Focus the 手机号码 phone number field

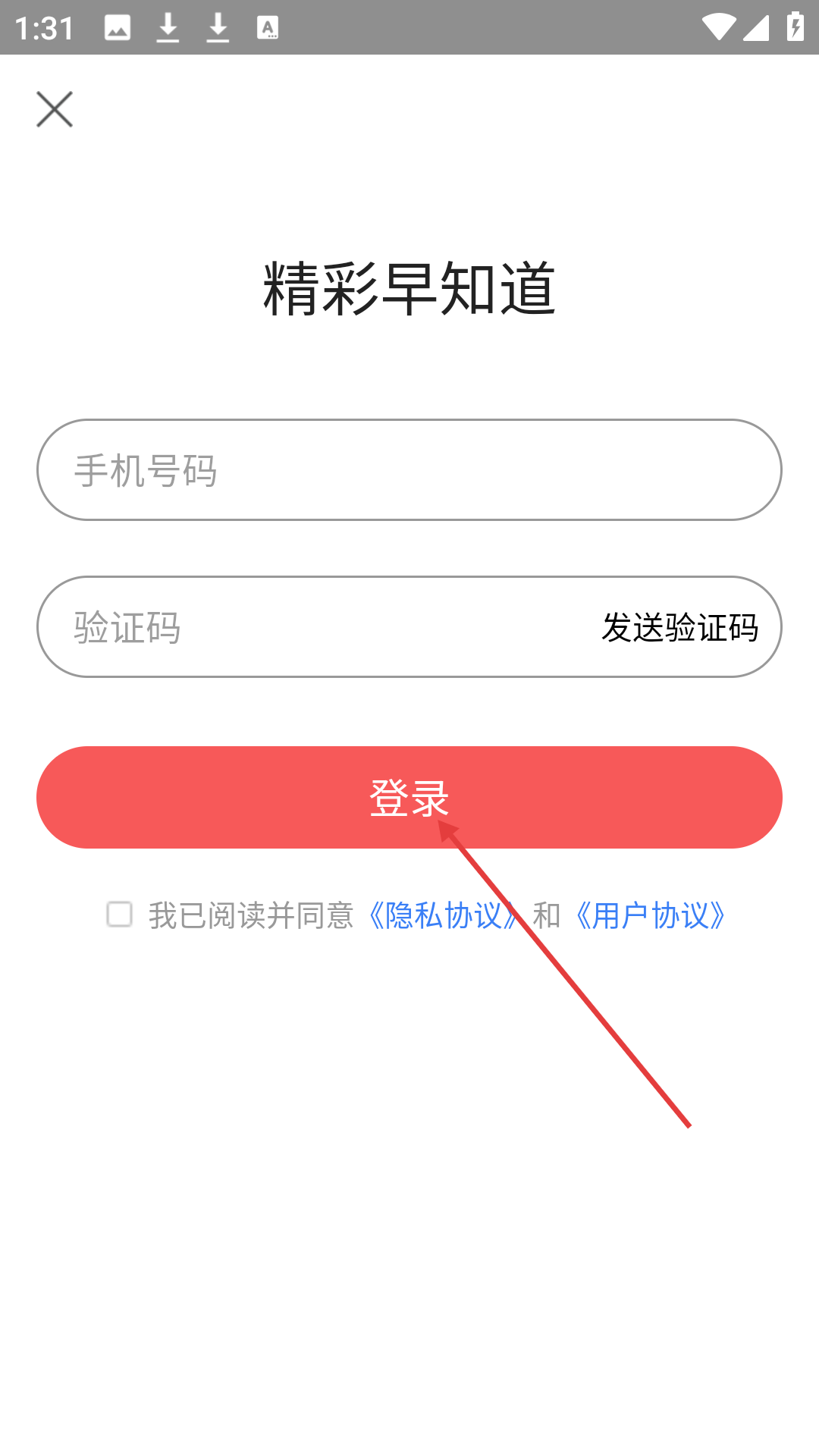pyautogui.click(x=409, y=470)
